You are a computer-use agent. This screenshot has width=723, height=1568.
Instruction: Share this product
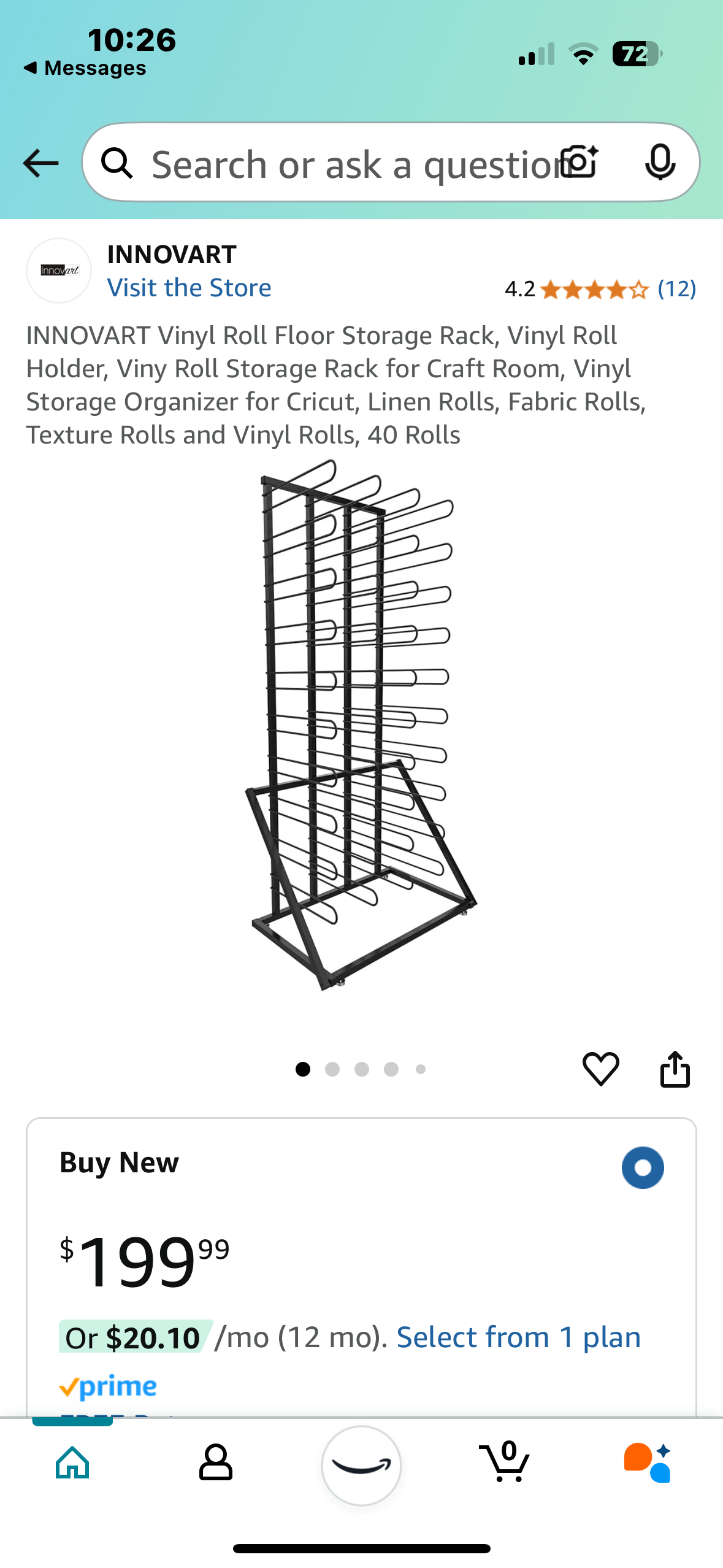[x=675, y=1069]
